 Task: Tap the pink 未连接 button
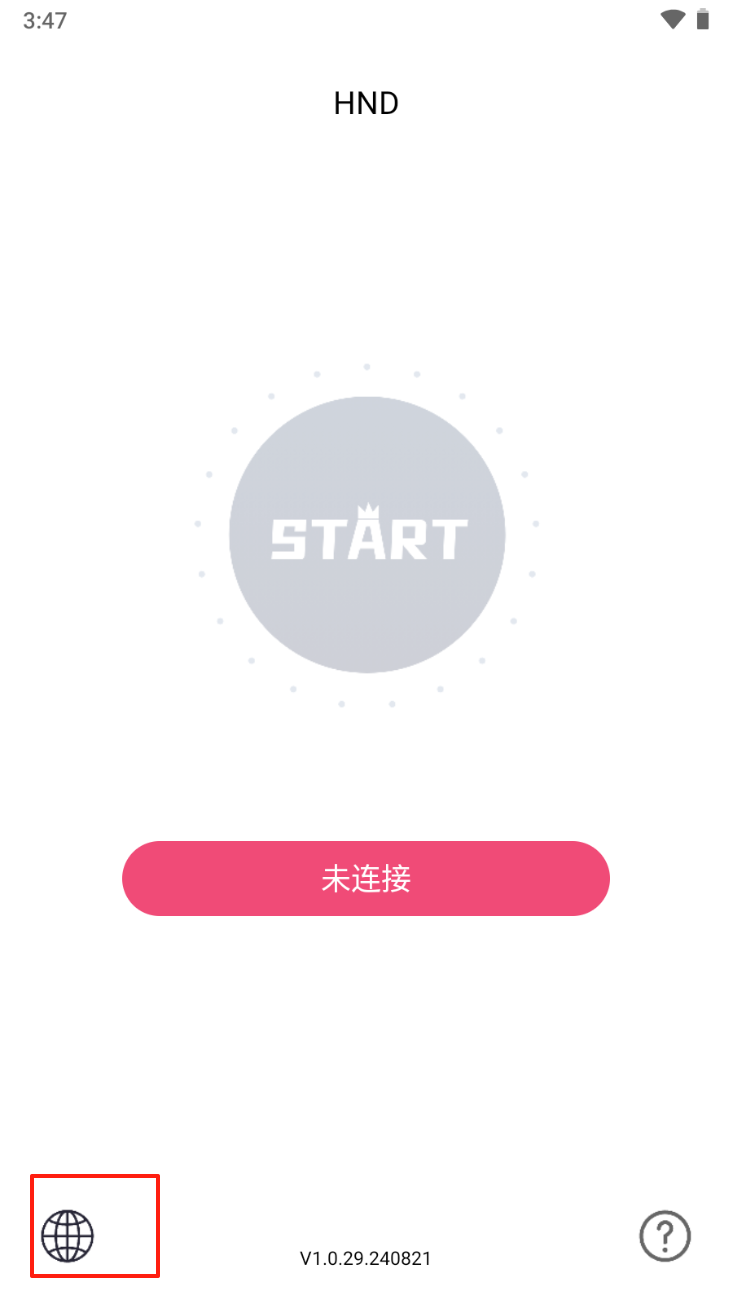click(366, 878)
